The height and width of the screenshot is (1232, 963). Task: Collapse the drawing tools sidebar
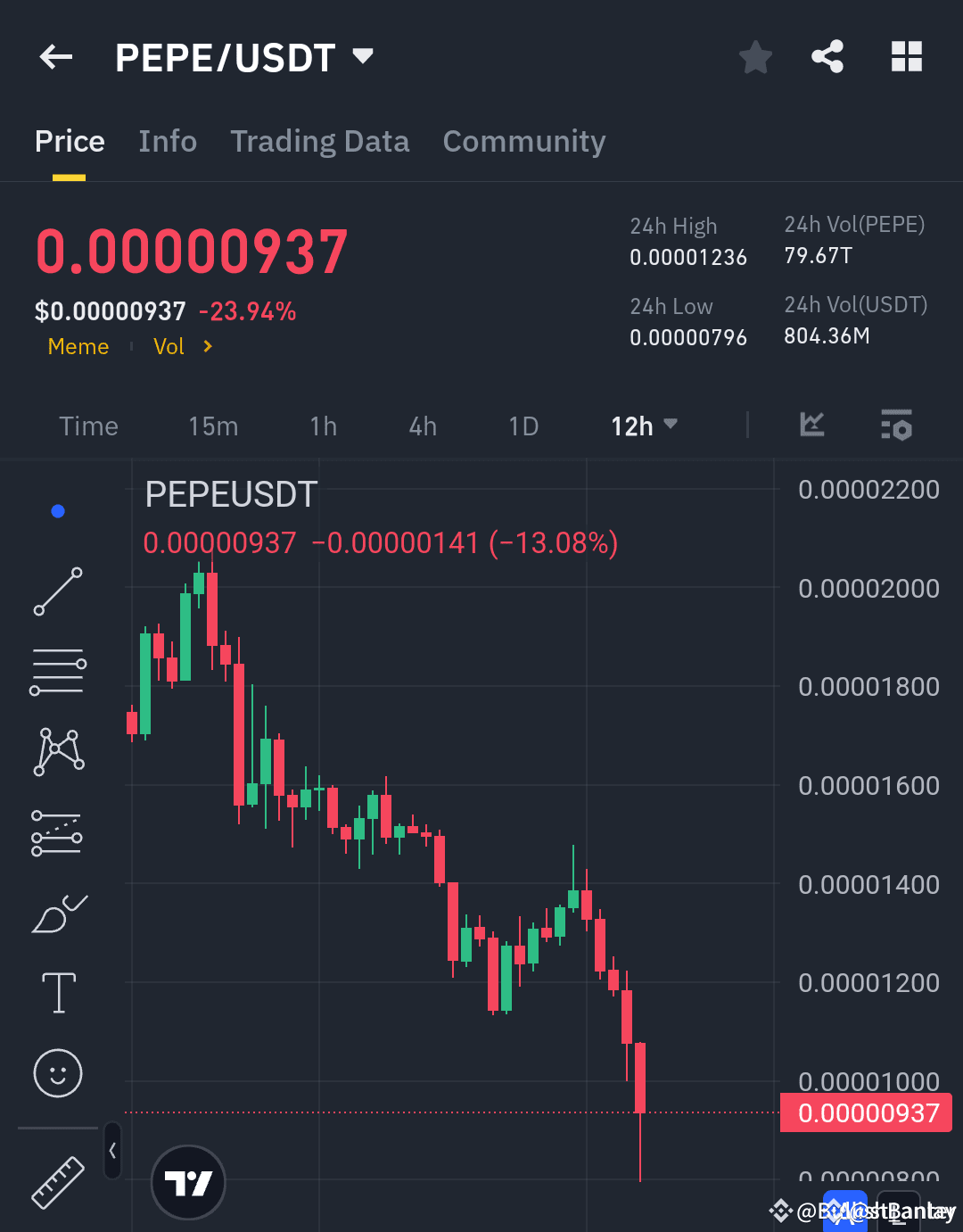[113, 1152]
